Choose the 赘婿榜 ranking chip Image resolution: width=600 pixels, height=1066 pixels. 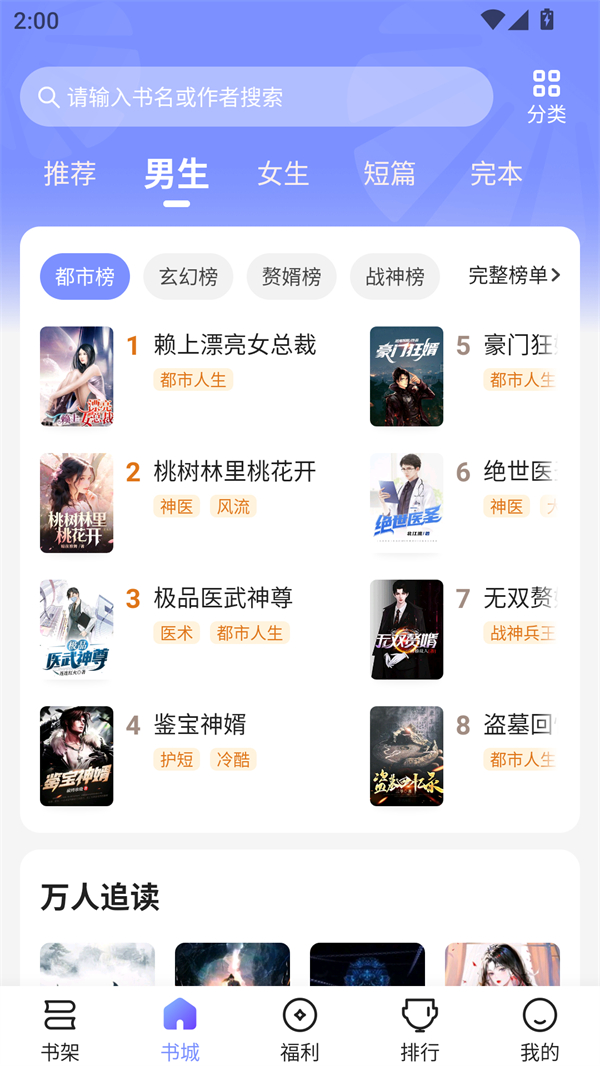(x=291, y=277)
